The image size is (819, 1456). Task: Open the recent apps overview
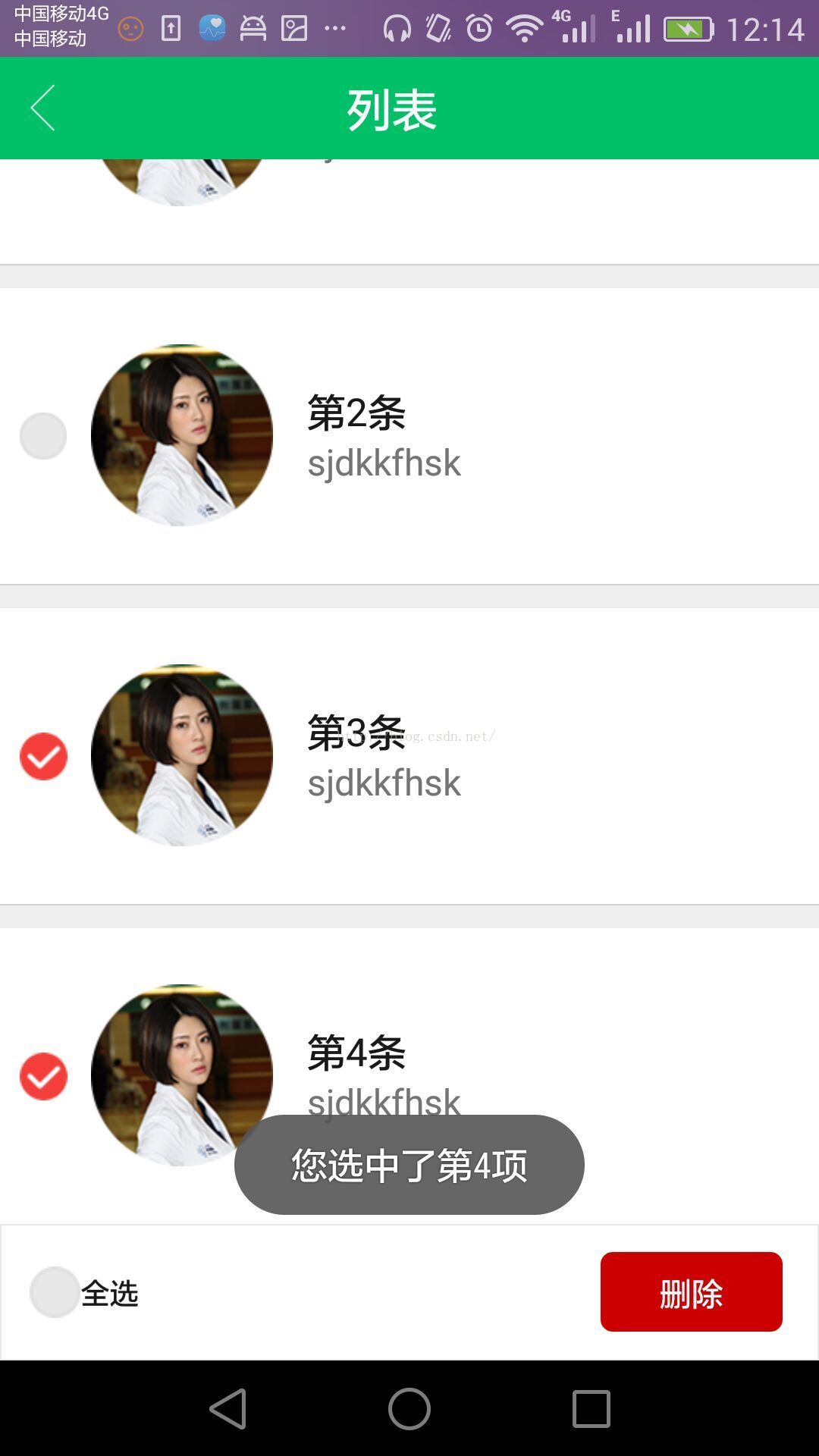click(x=591, y=1409)
